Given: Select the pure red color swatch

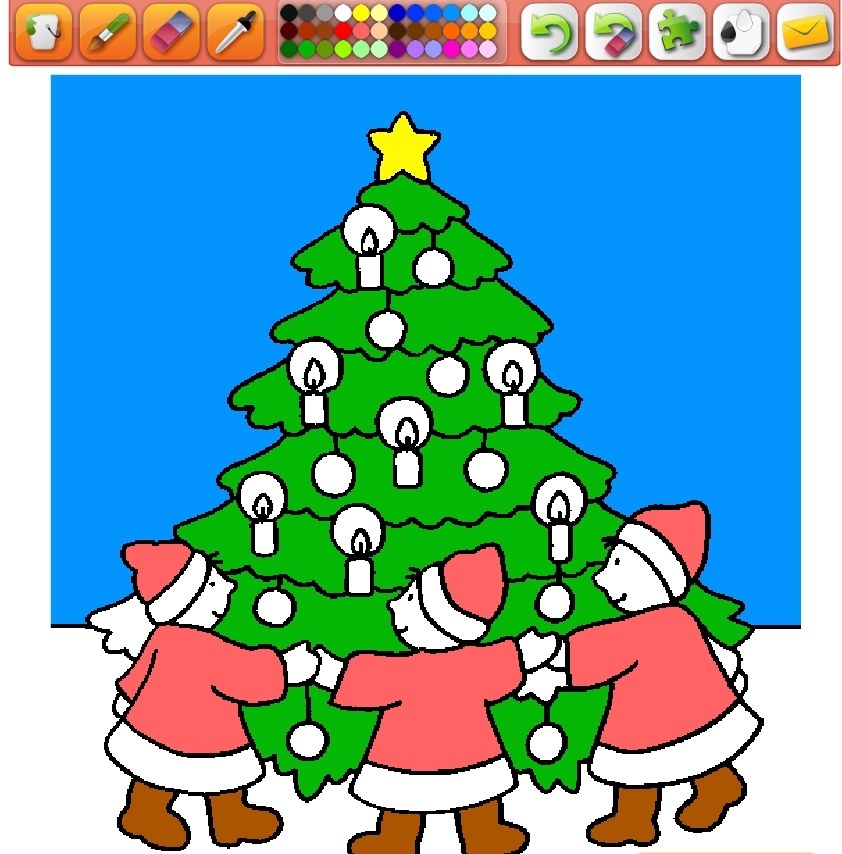Looking at the screenshot, I should coord(343,31).
